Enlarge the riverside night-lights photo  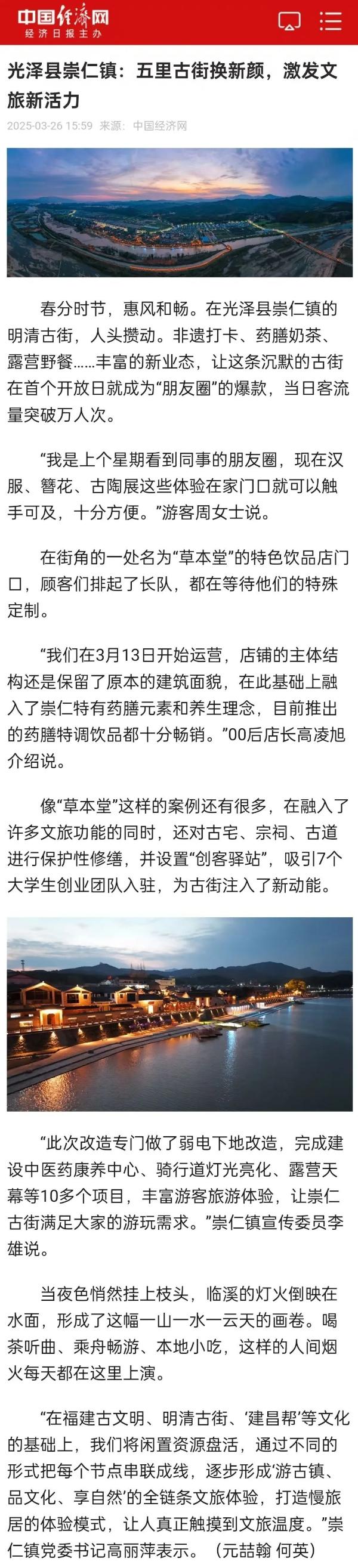[x=179, y=1014]
